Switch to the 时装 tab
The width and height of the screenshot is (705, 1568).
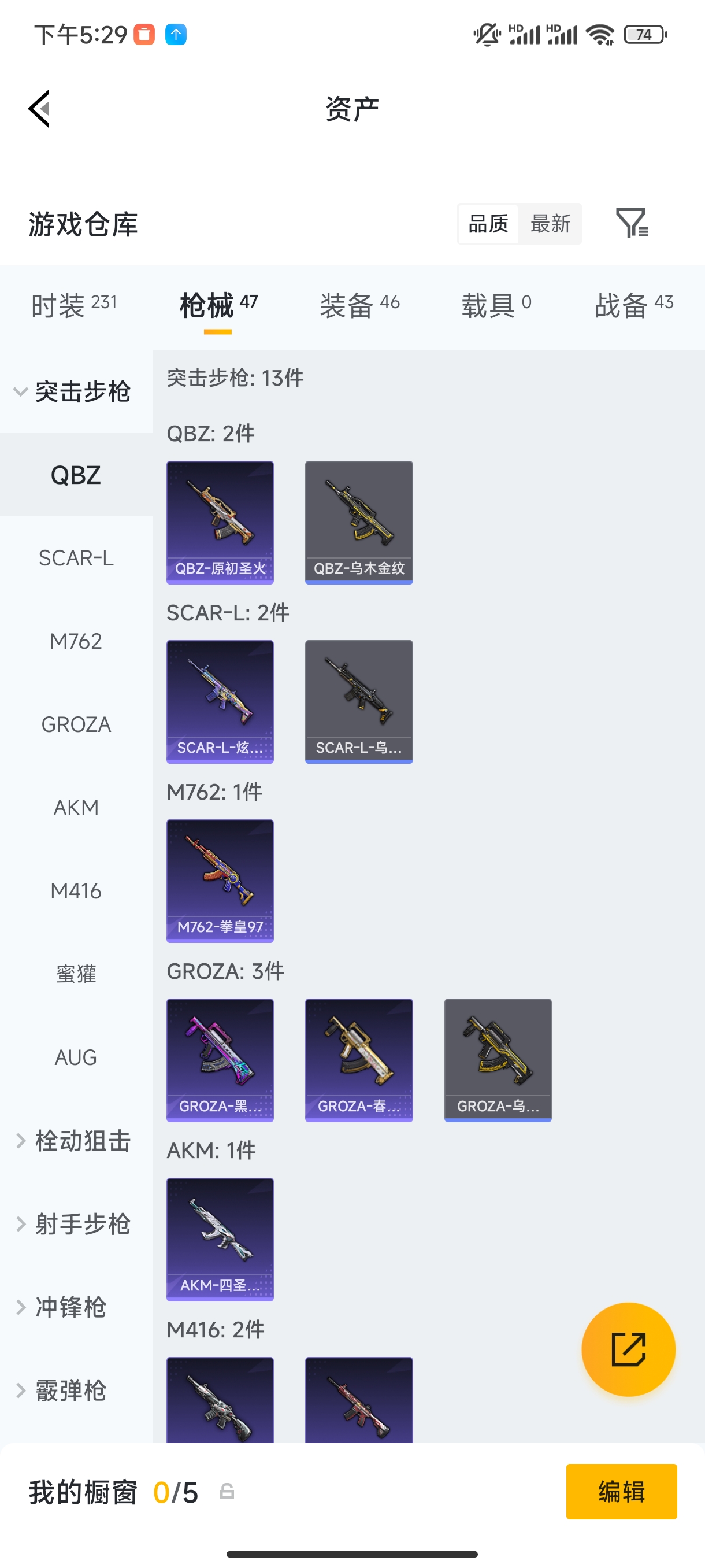73,304
